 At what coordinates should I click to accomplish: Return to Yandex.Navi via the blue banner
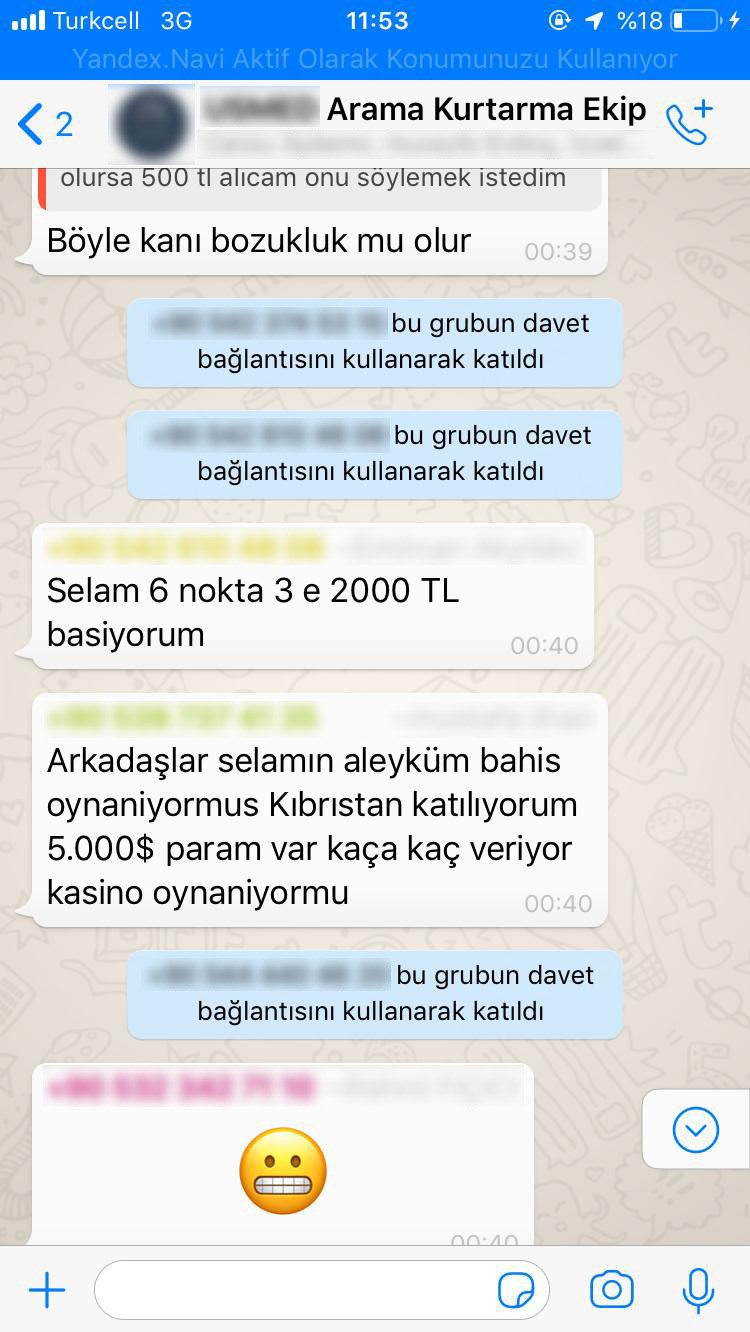click(375, 59)
